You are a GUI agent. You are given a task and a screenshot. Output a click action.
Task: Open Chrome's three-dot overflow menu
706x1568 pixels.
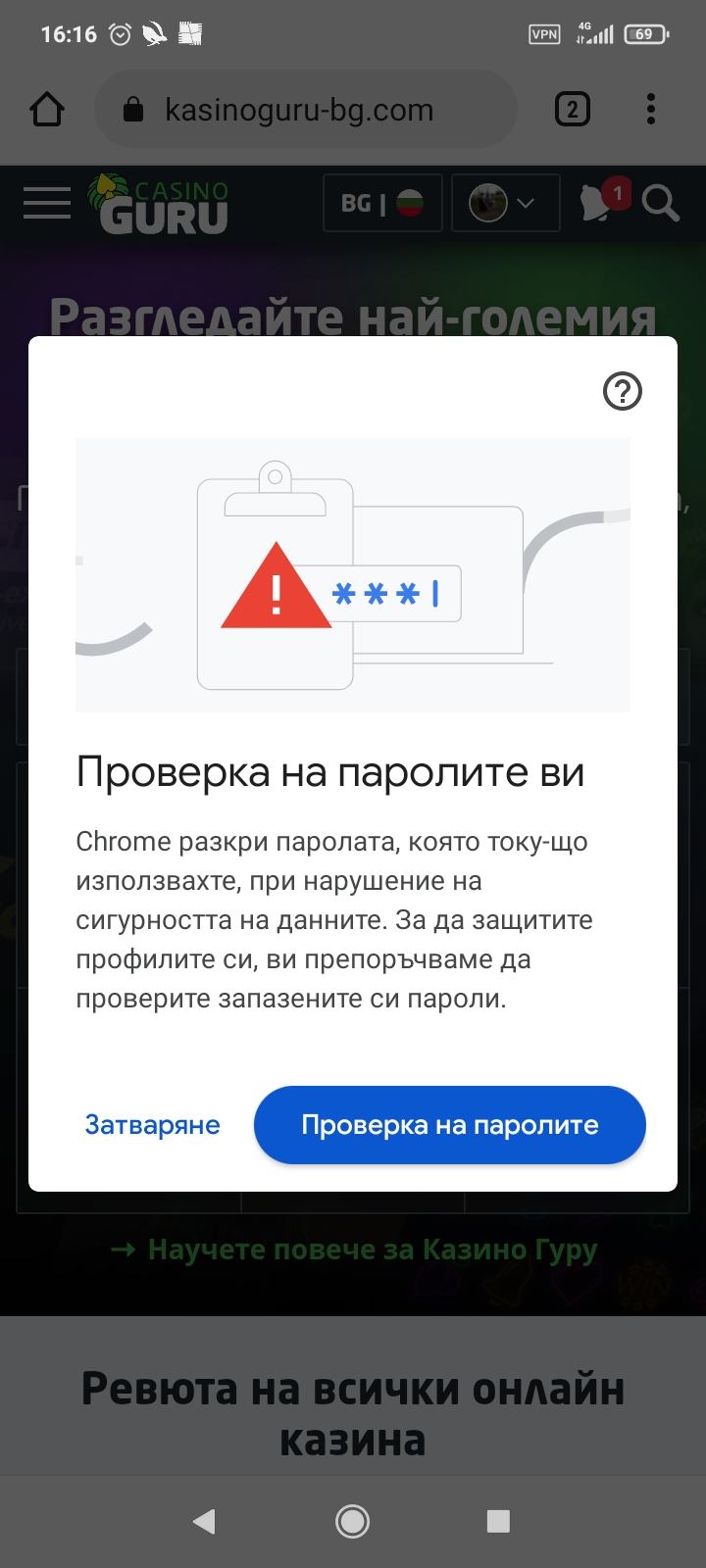650,109
